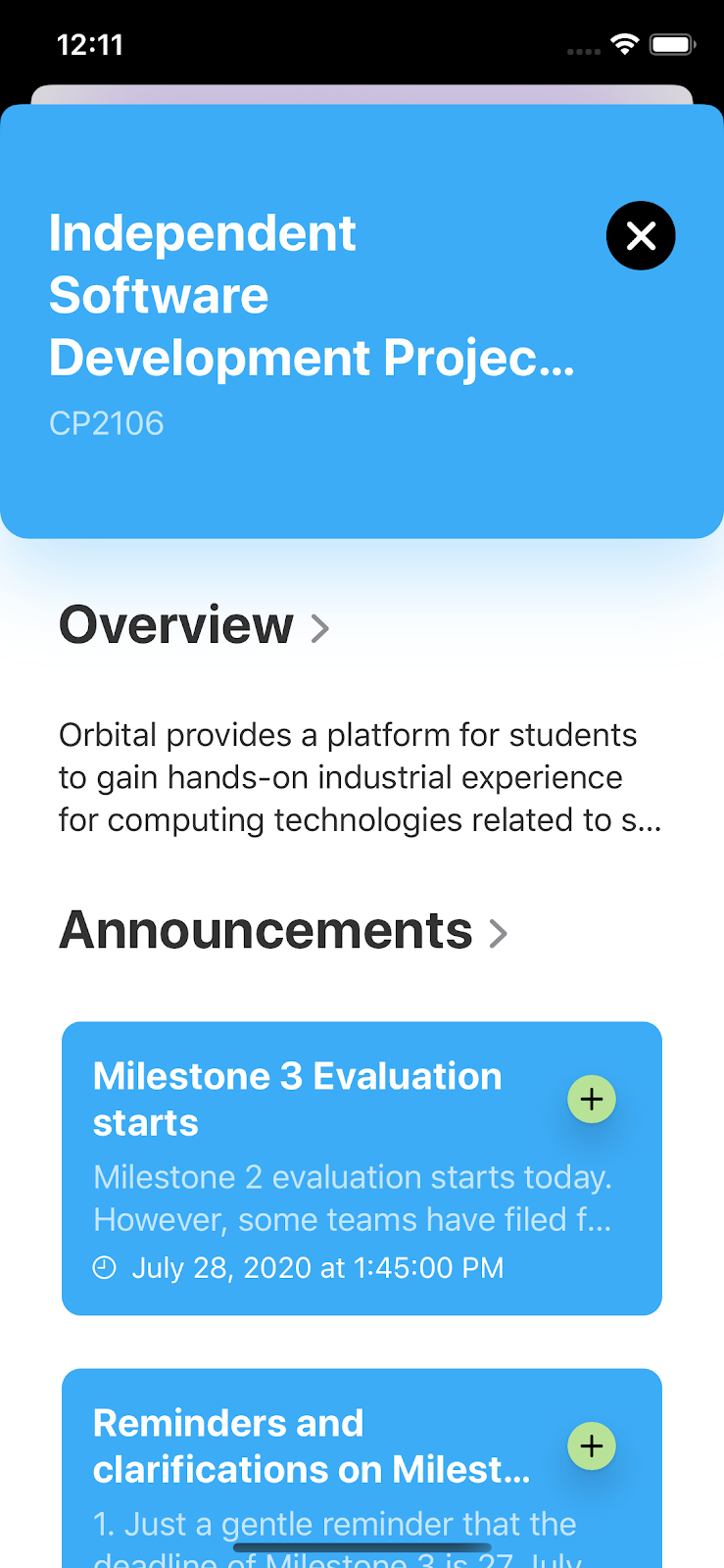The height and width of the screenshot is (1568, 724).
Task: Tap plus on Milestone 3 Evaluation starts card
Action: 592,1100
